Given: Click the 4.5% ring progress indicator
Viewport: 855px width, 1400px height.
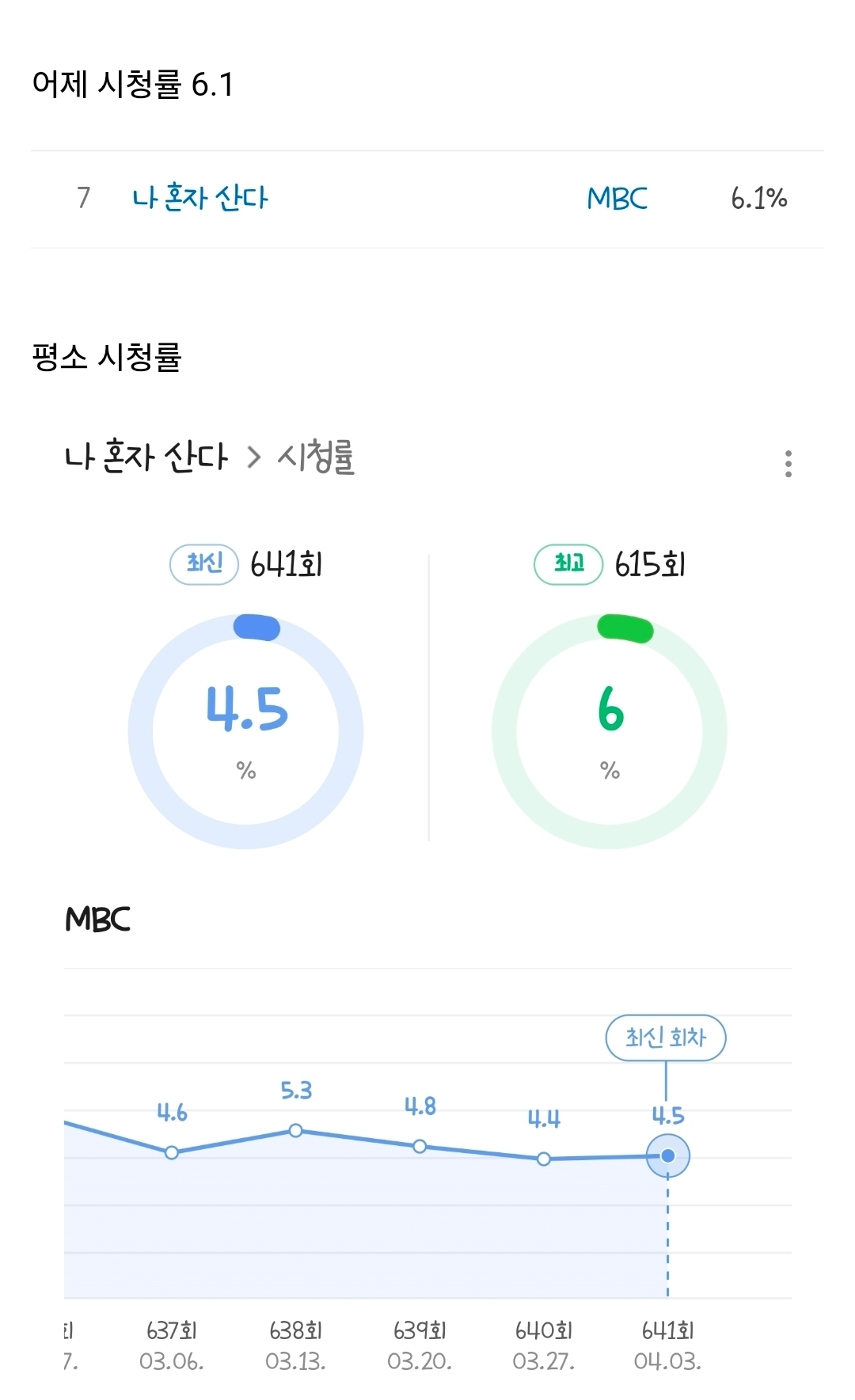Looking at the screenshot, I should [258, 626].
